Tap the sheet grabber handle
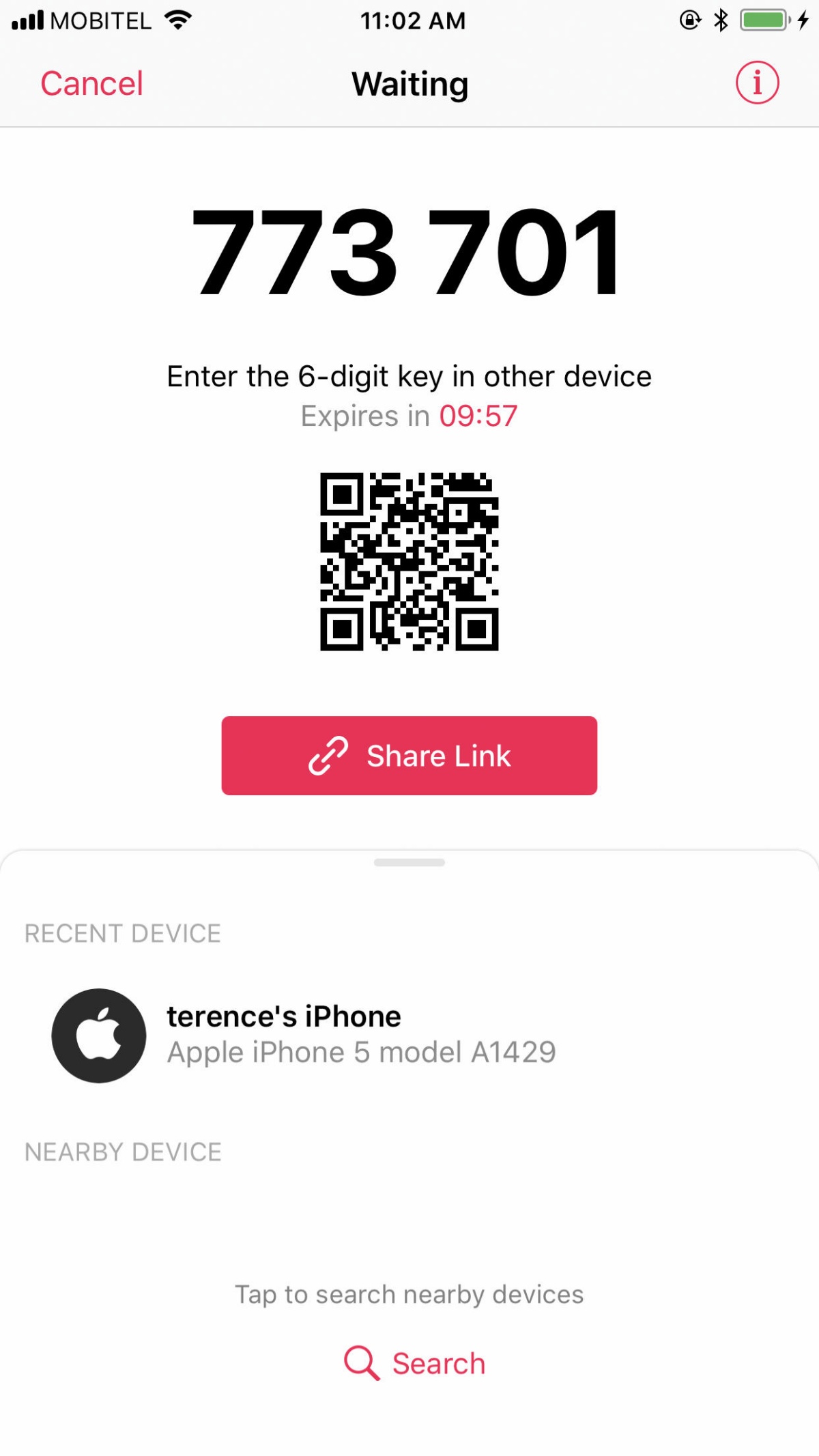The width and height of the screenshot is (819, 1456). [409, 863]
